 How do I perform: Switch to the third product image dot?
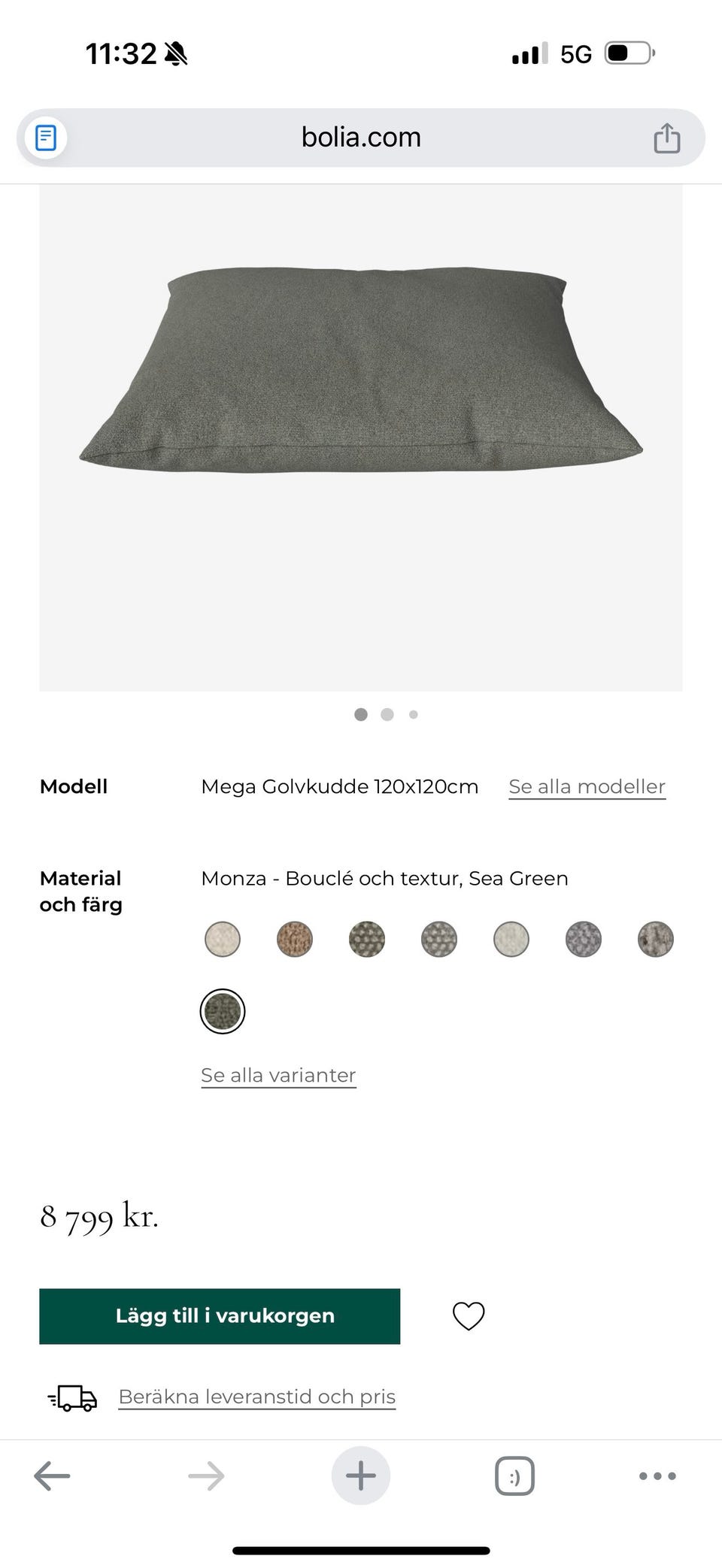click(412, 714)
